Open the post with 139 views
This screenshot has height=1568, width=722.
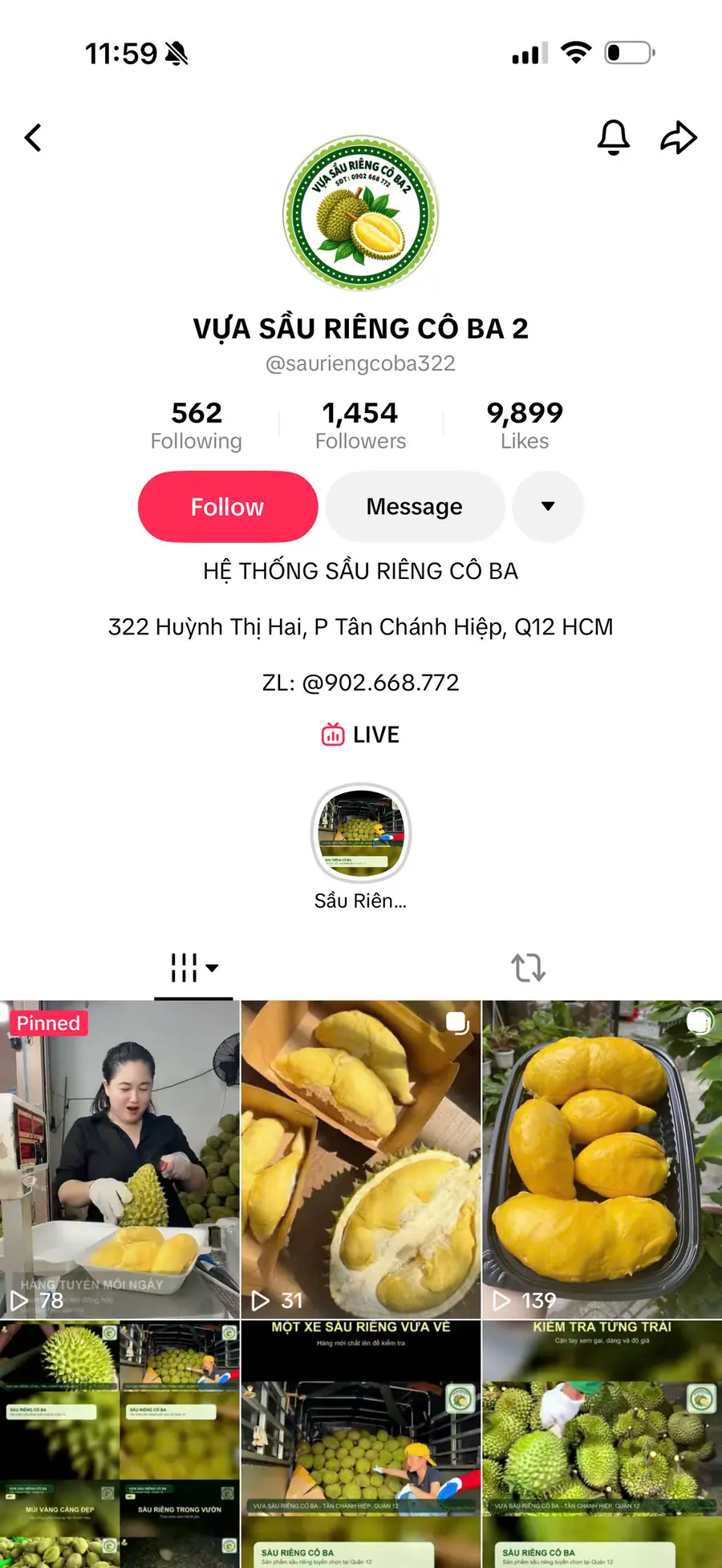602,1159
